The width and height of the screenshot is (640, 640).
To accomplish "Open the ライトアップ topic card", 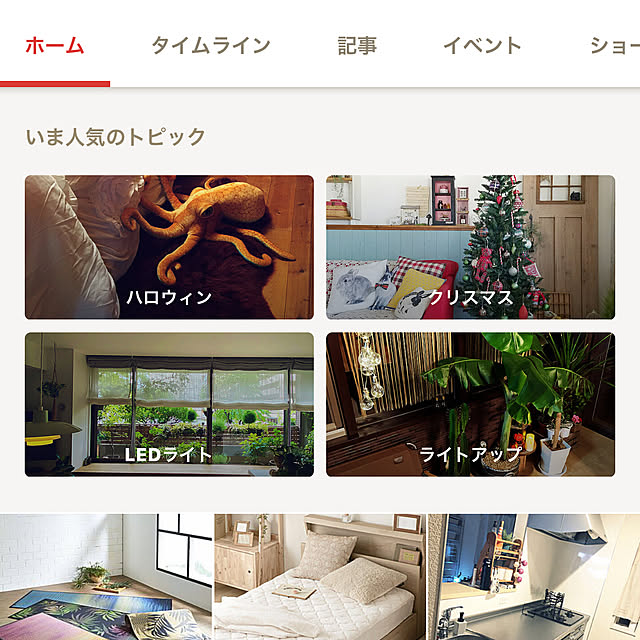I will [470, 404].
